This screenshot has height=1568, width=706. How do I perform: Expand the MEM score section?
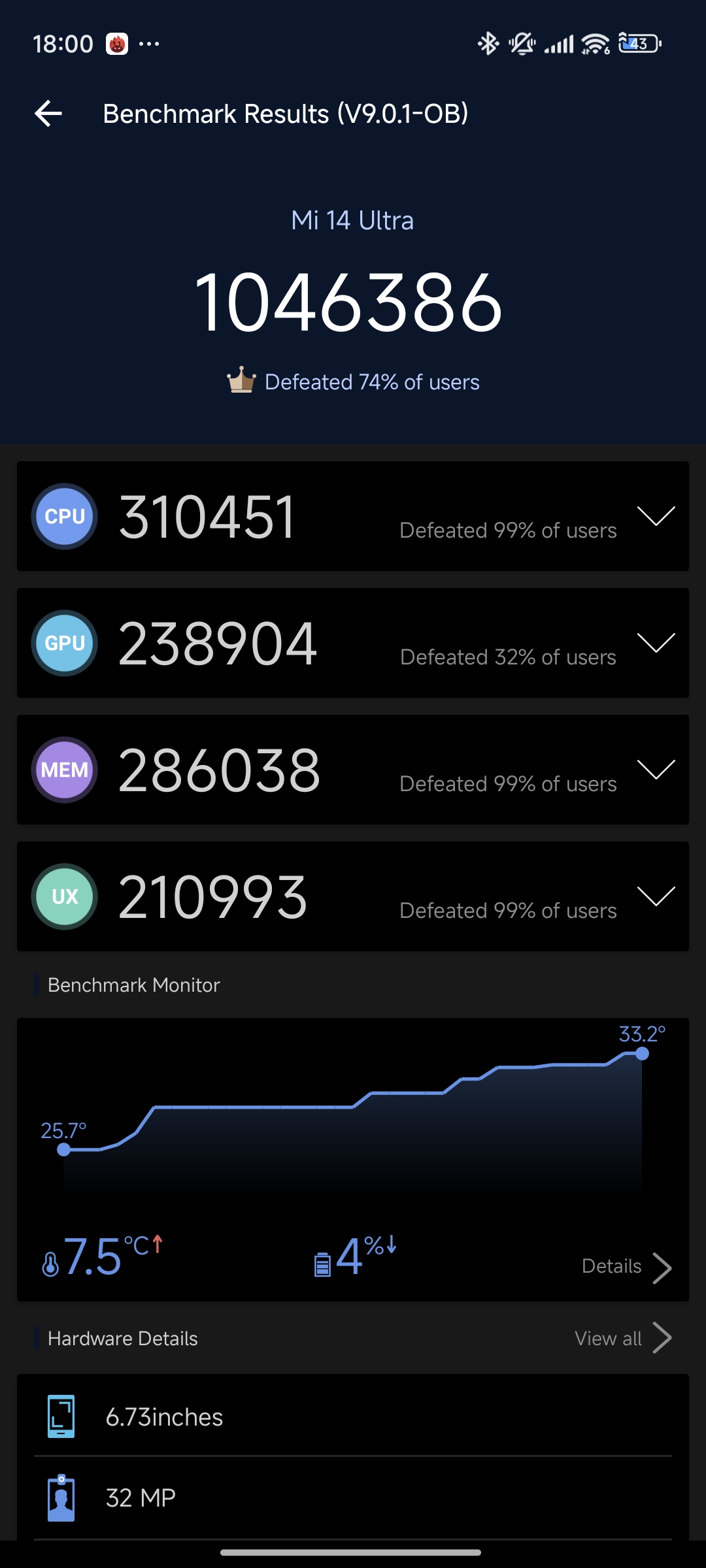click(x=656, y=770)
